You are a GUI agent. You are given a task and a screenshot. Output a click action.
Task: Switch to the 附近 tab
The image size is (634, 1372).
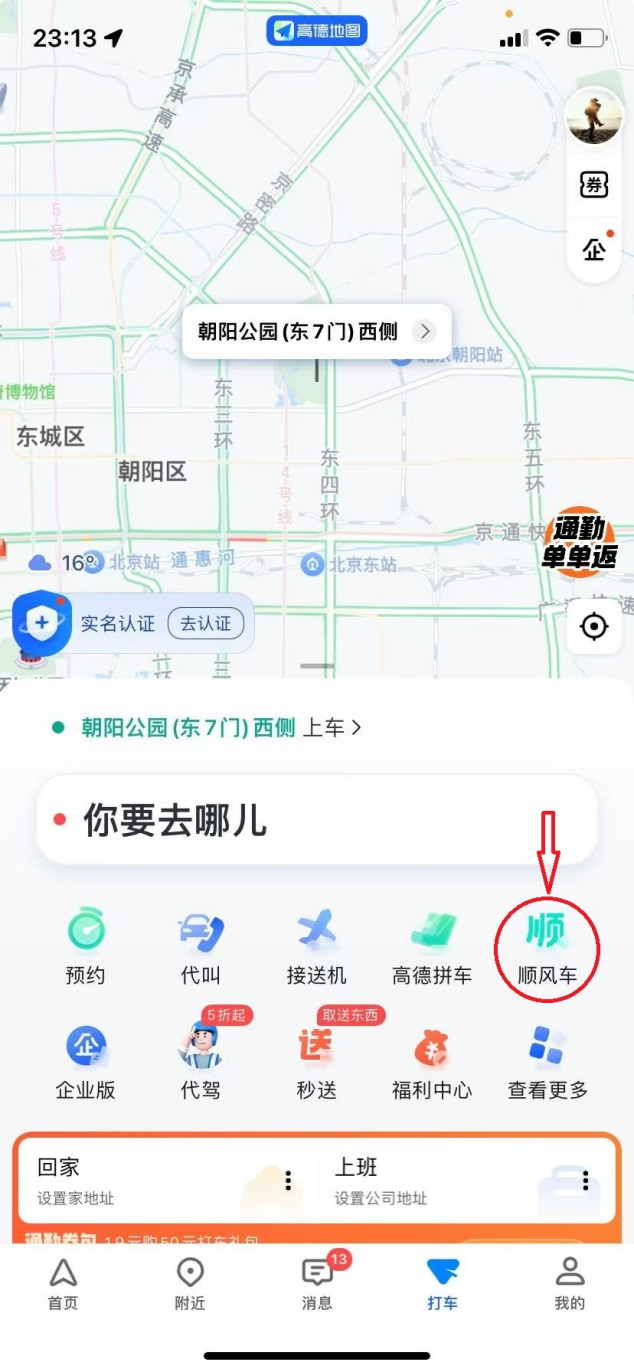coord(190,1283)
